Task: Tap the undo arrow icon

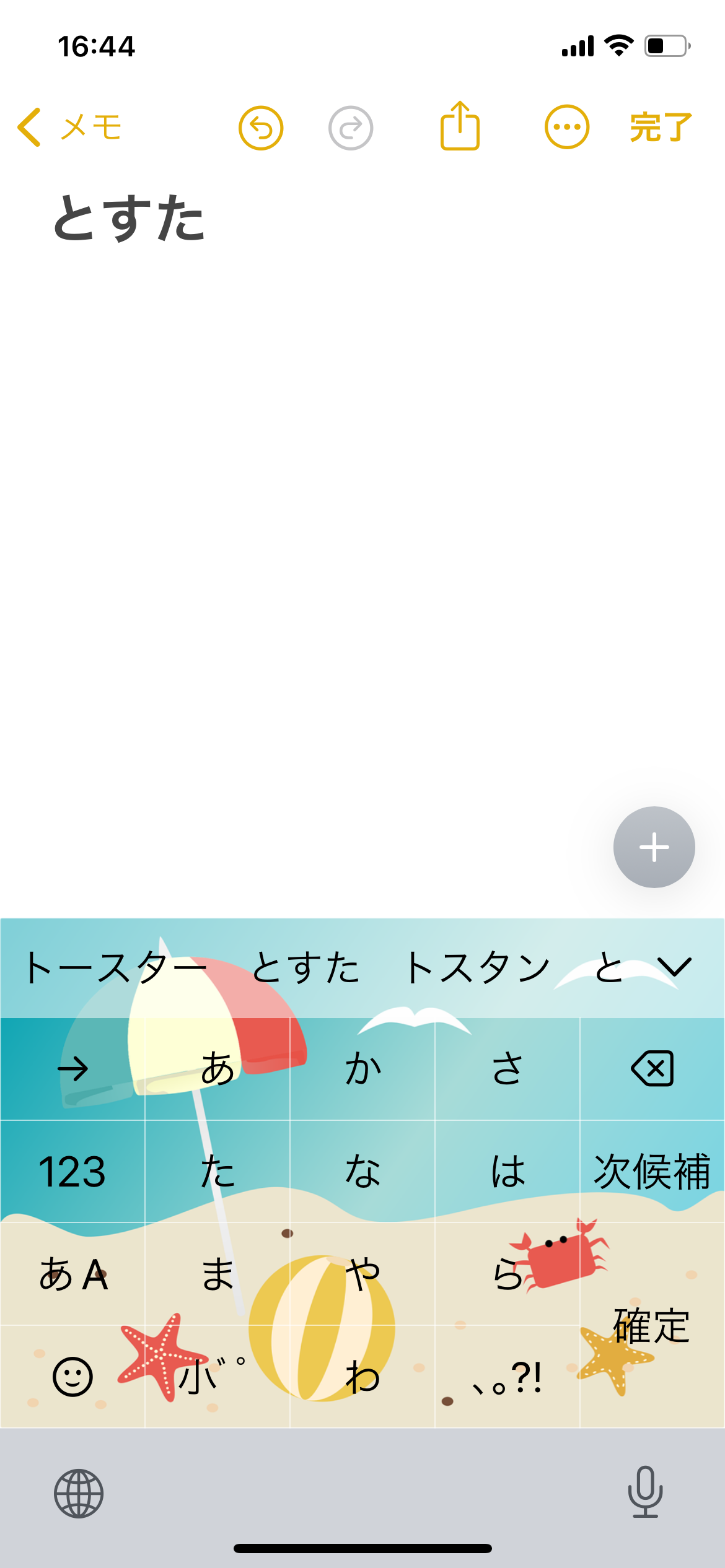Action: (x=260, y=127)
